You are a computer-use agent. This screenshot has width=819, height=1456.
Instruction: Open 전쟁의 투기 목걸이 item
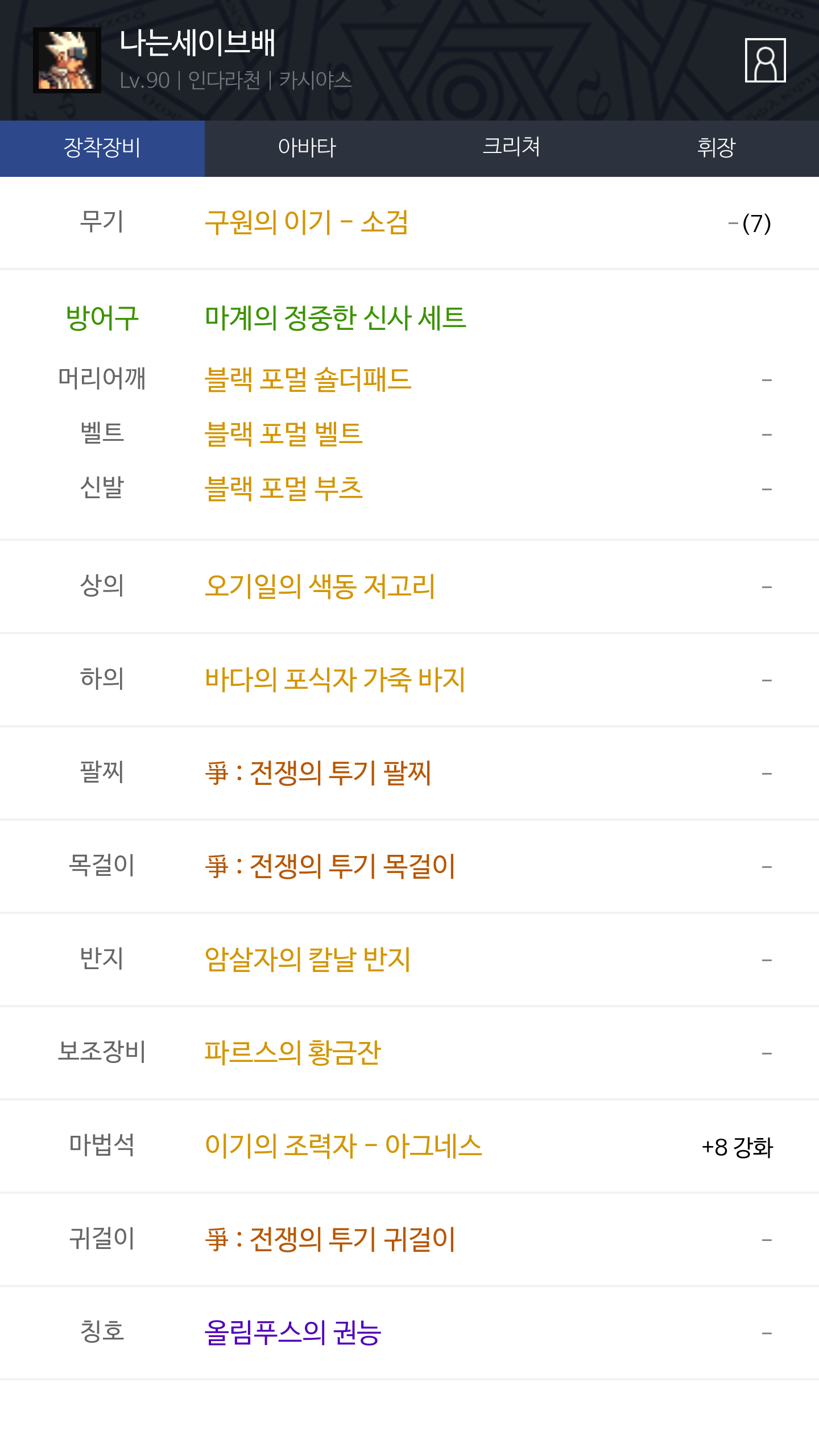click(x=330, y=866)
